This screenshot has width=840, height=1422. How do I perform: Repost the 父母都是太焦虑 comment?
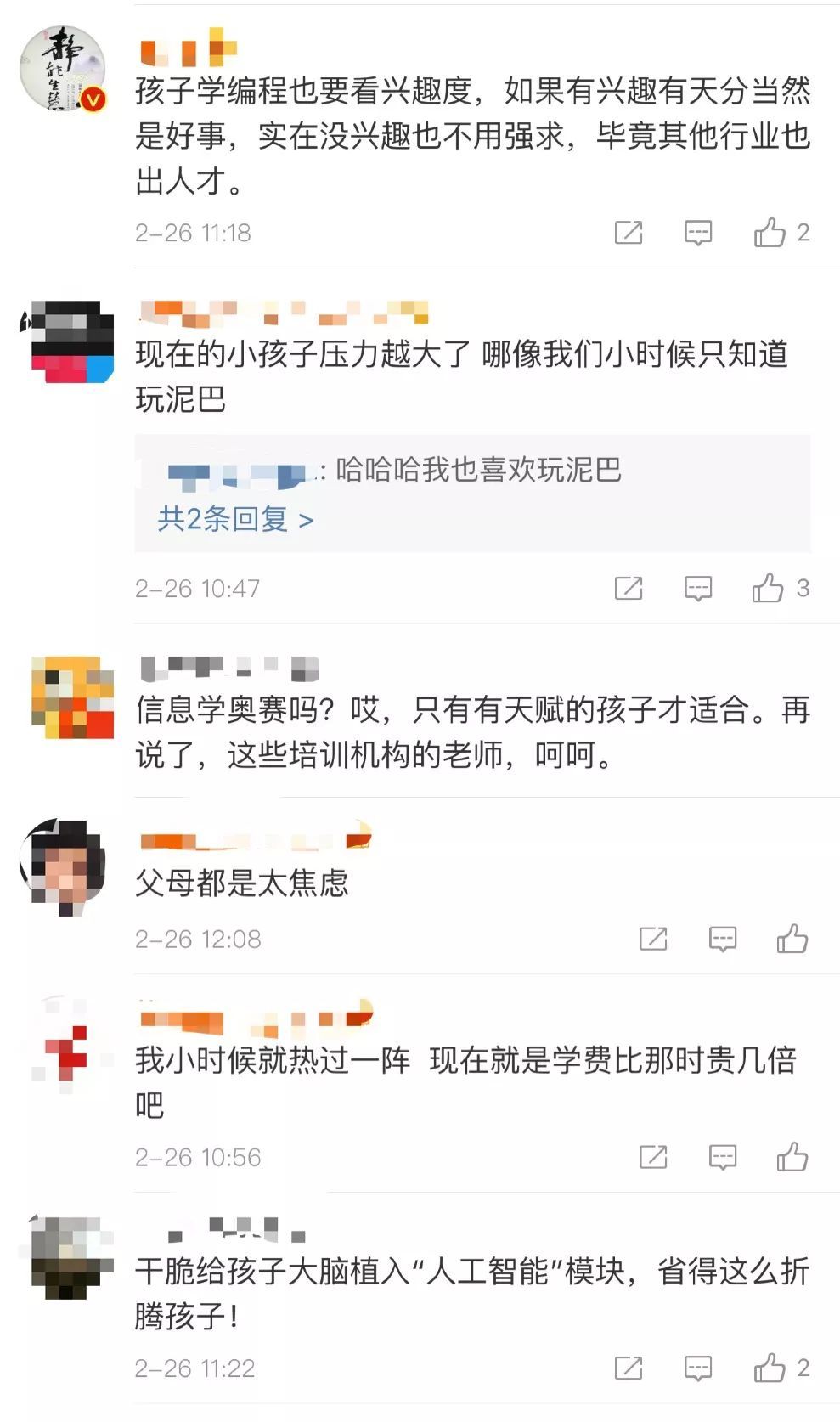[x=653, y=939]
